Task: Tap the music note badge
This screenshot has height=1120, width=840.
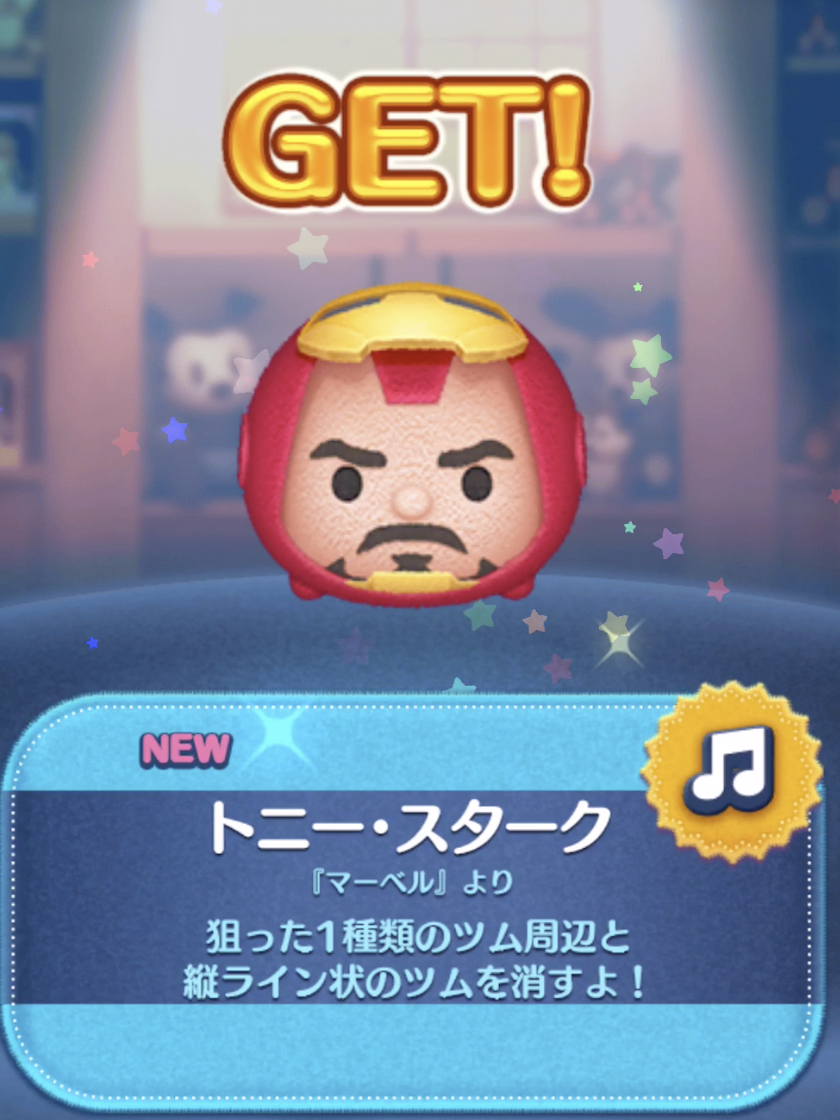Action: pyautogui.click(x=732, y=772)
